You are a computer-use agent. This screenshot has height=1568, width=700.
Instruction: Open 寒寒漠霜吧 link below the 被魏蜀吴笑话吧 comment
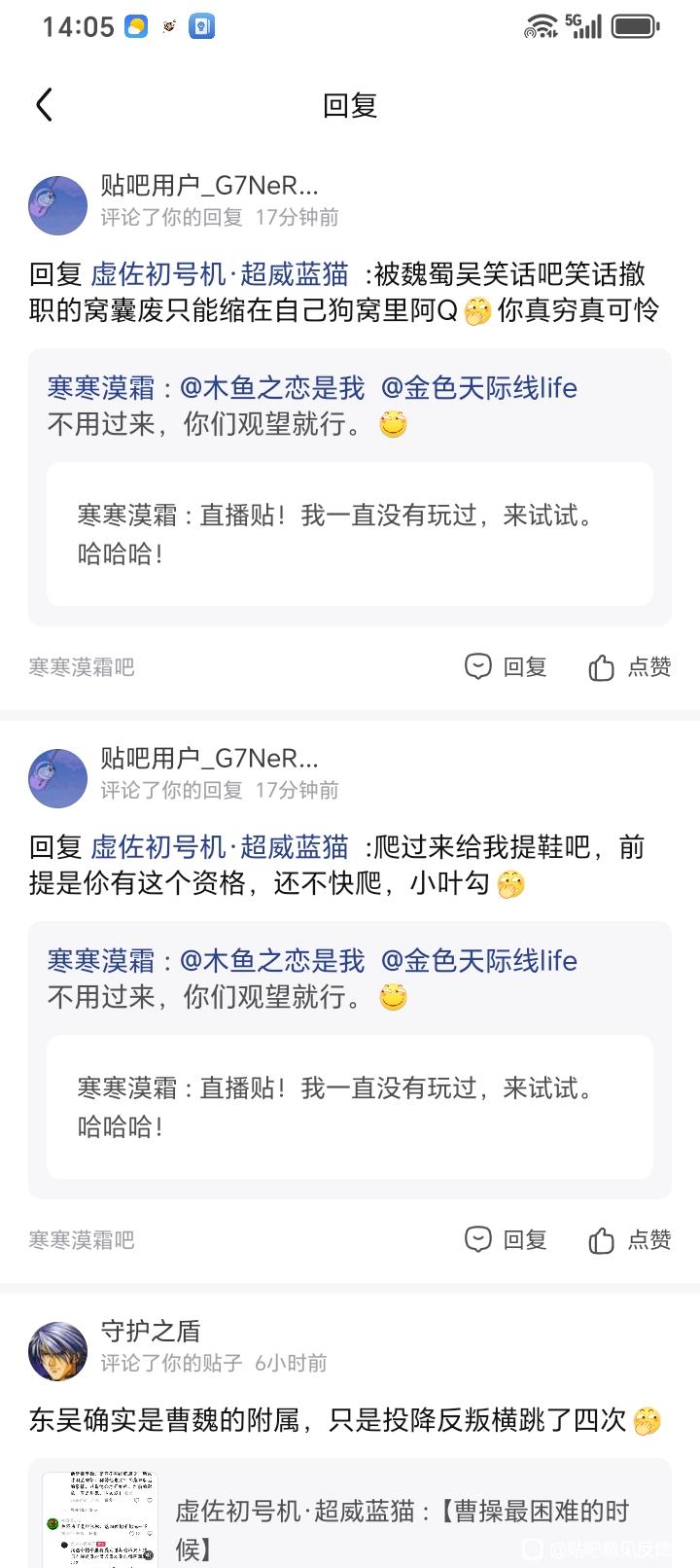[82, 667]
